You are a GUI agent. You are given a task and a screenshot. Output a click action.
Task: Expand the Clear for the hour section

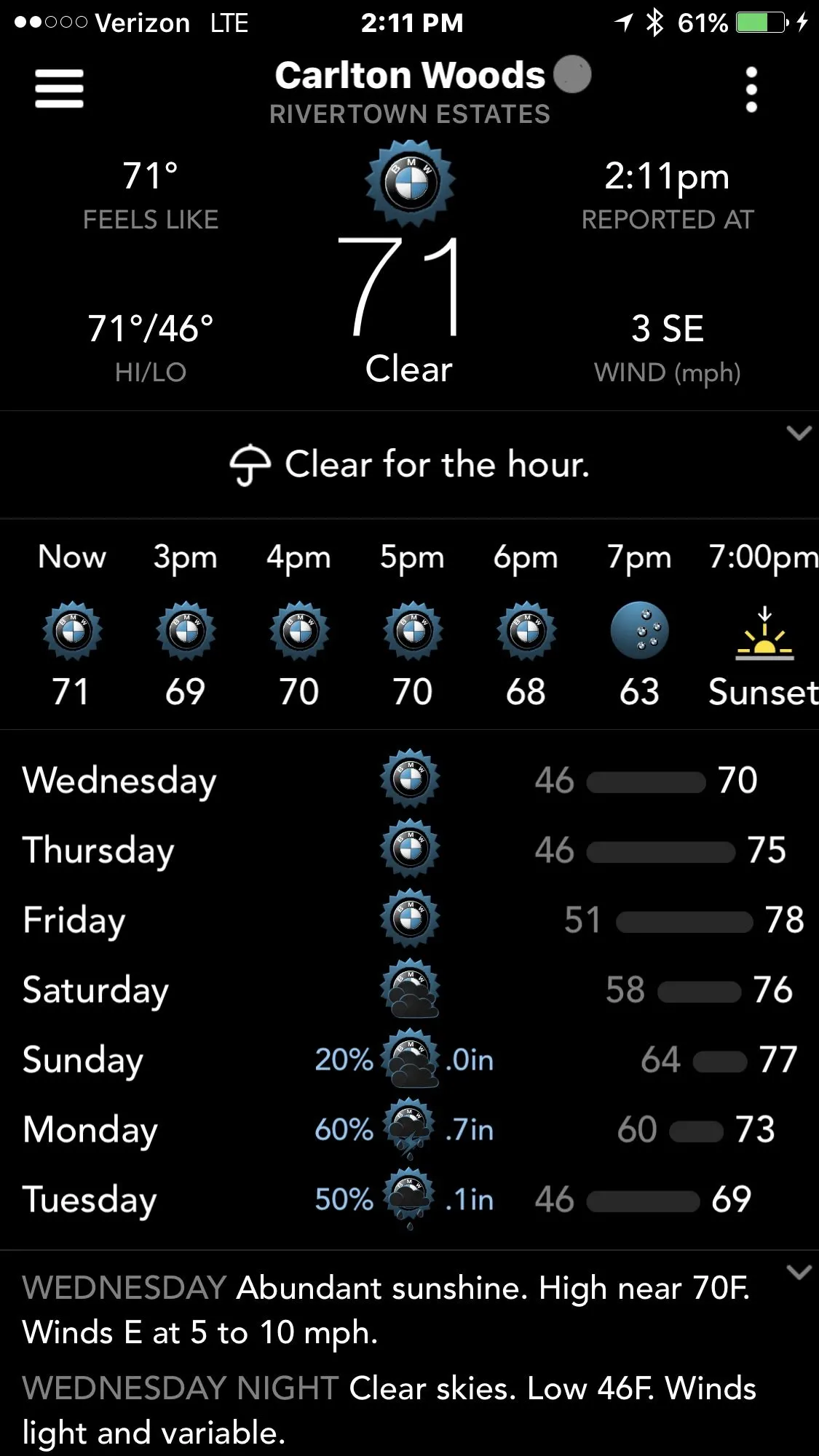point(799,434)
